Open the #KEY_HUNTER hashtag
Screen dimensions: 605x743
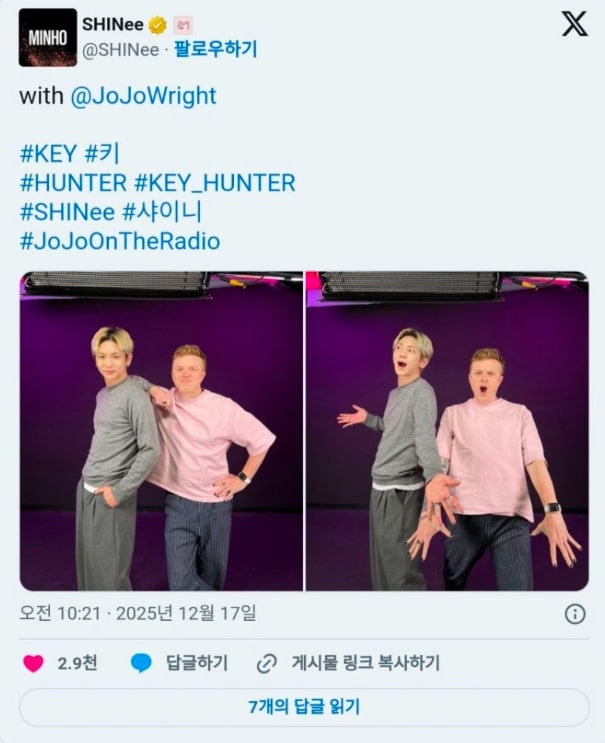point(215,184)
